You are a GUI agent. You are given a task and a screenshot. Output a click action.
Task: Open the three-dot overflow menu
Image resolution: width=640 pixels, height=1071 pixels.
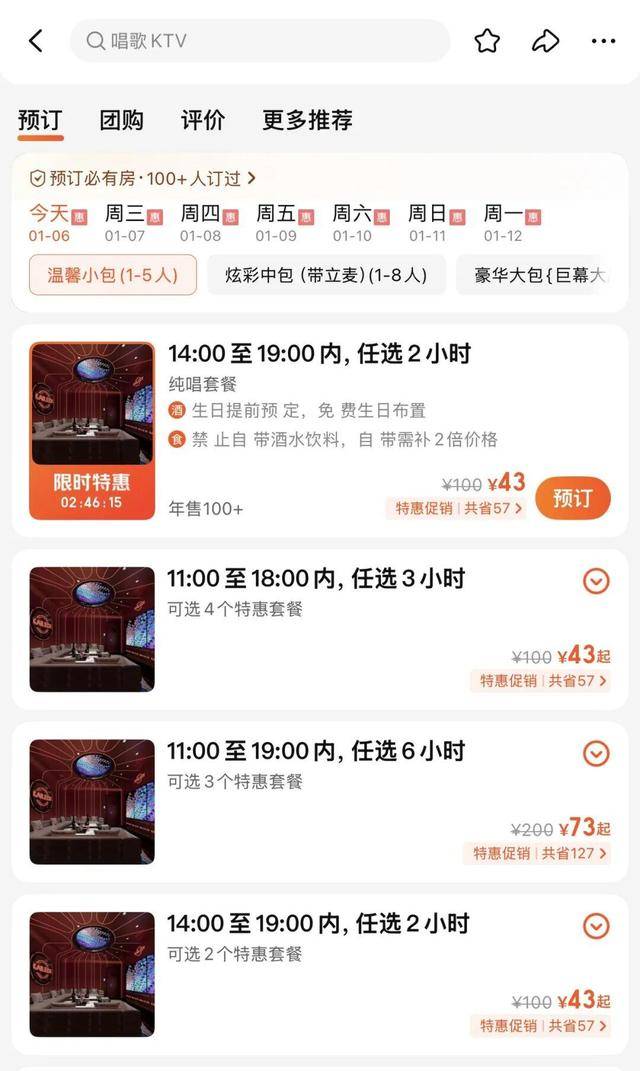(x=603, y=41)
